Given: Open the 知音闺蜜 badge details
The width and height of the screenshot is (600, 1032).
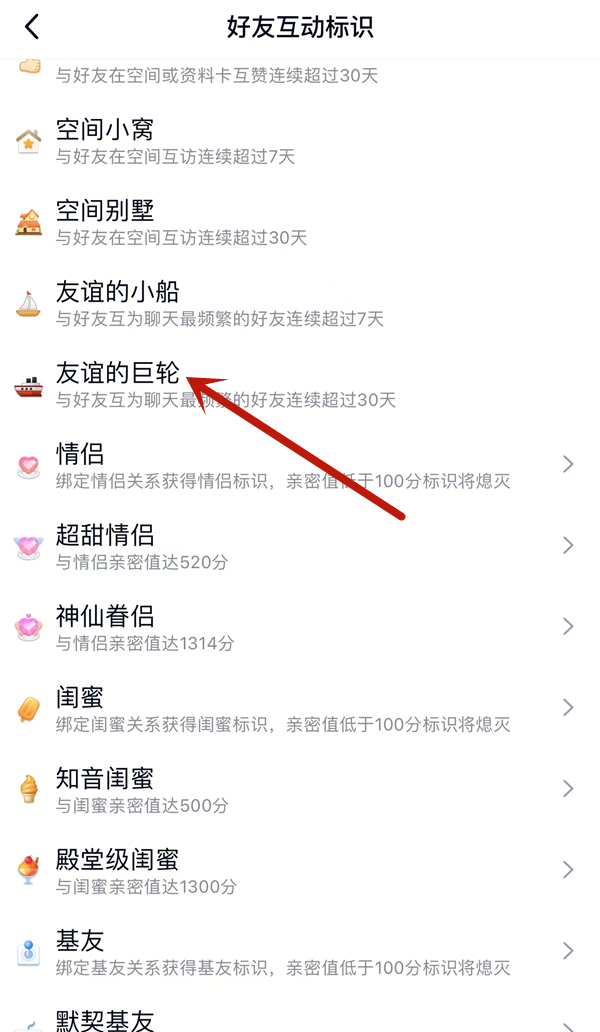Looking at the screenshot, I should 300,789.
